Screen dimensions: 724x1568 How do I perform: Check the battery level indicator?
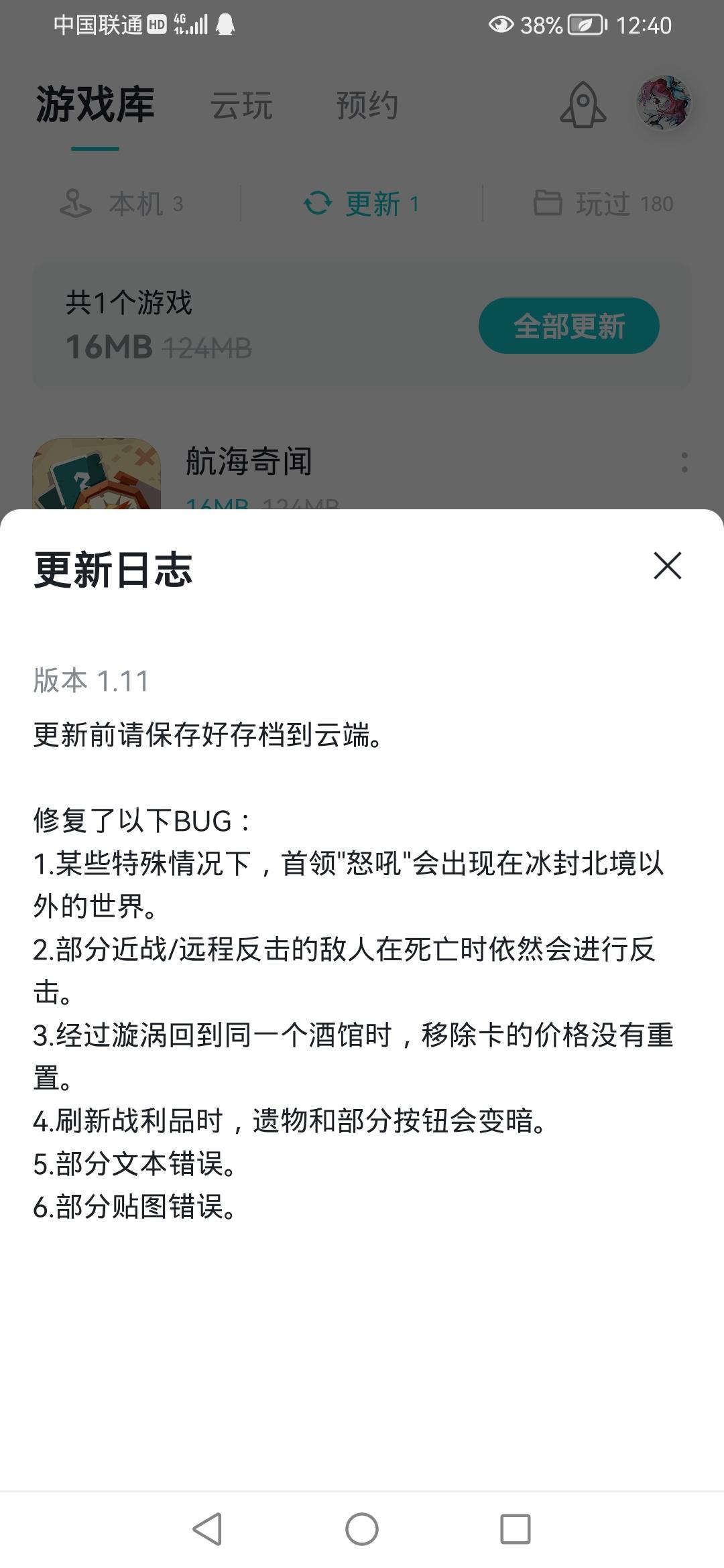coord(583,25)
